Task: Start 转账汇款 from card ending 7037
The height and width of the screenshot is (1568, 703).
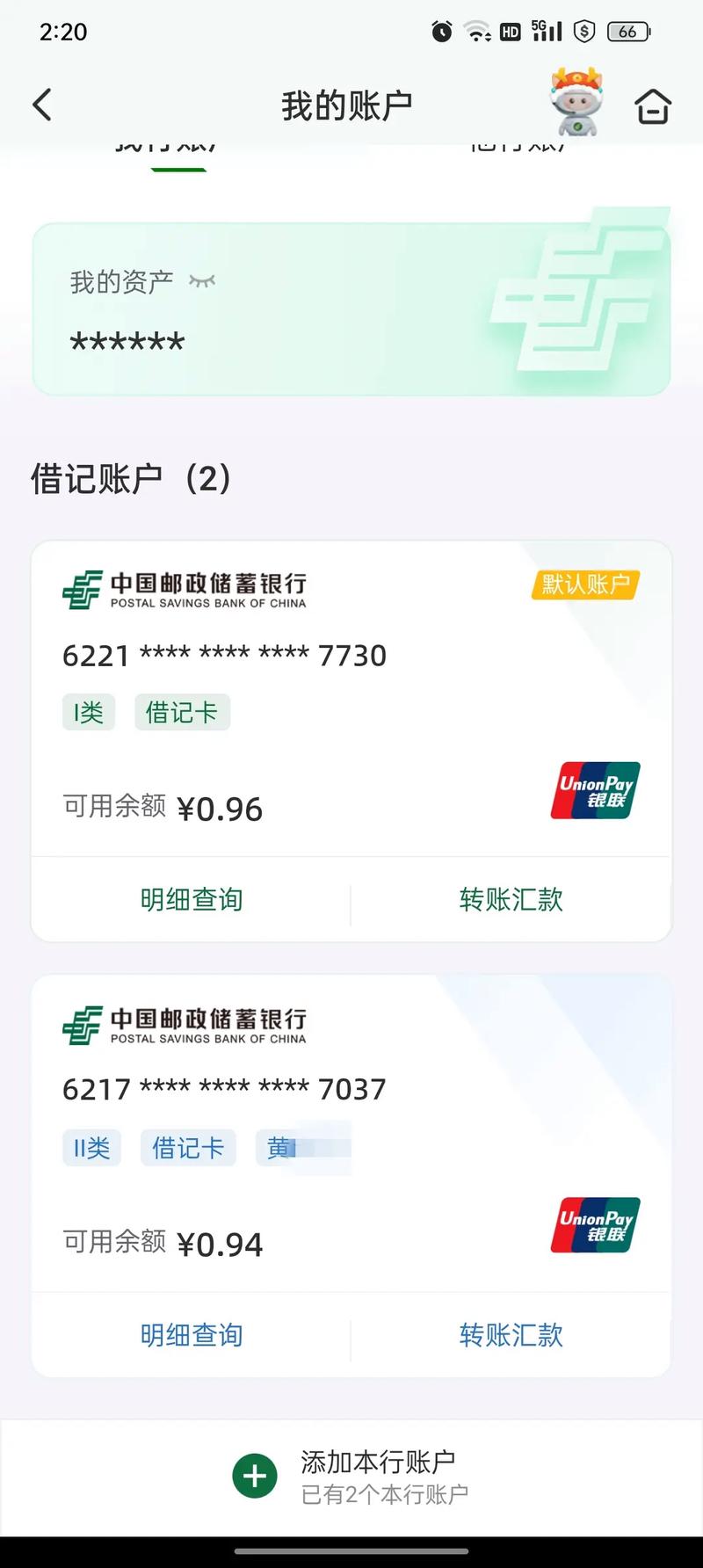Action: 511,1334
